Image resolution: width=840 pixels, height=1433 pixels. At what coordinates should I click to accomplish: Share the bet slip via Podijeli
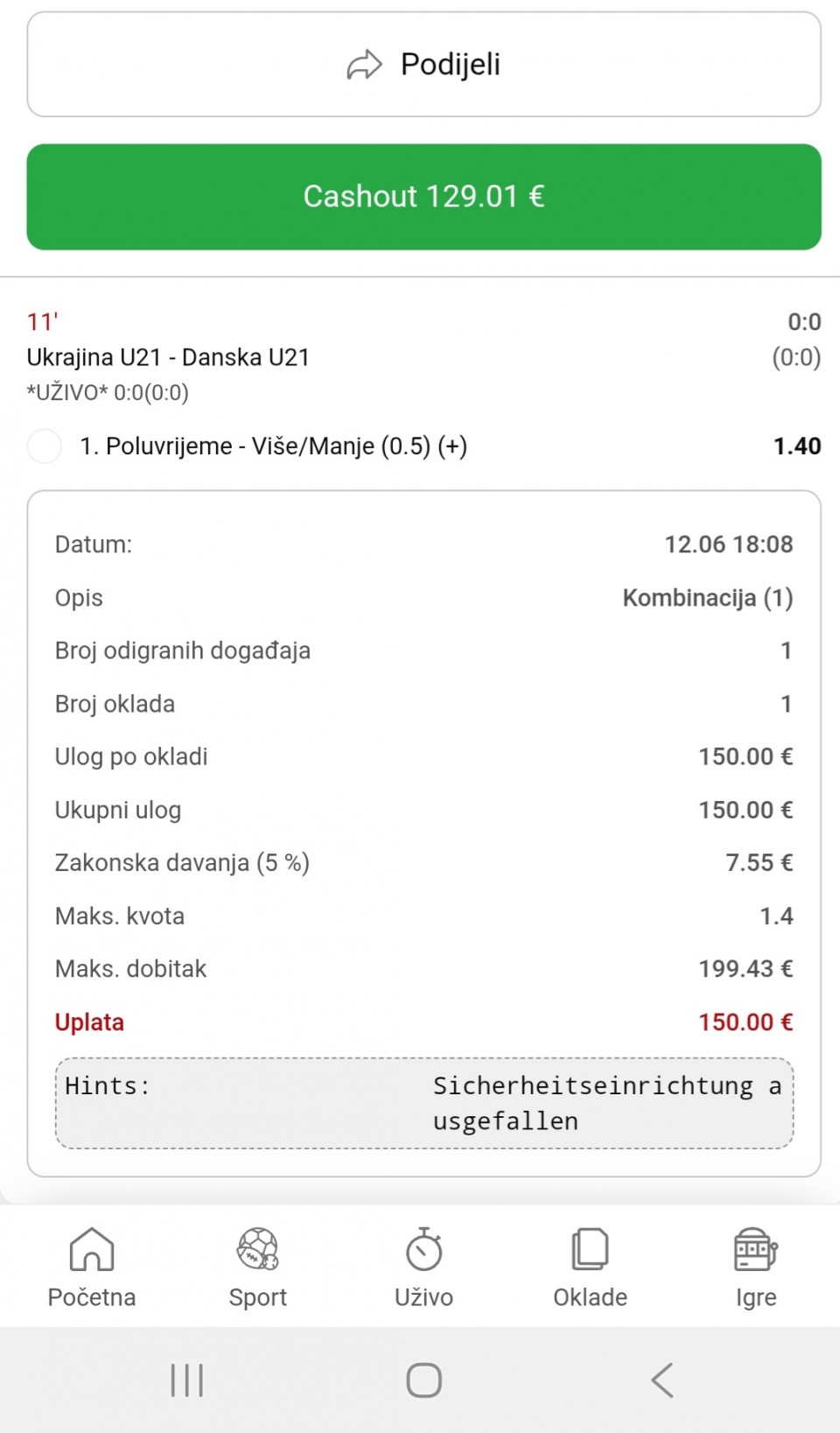click(x=423, y=64)
